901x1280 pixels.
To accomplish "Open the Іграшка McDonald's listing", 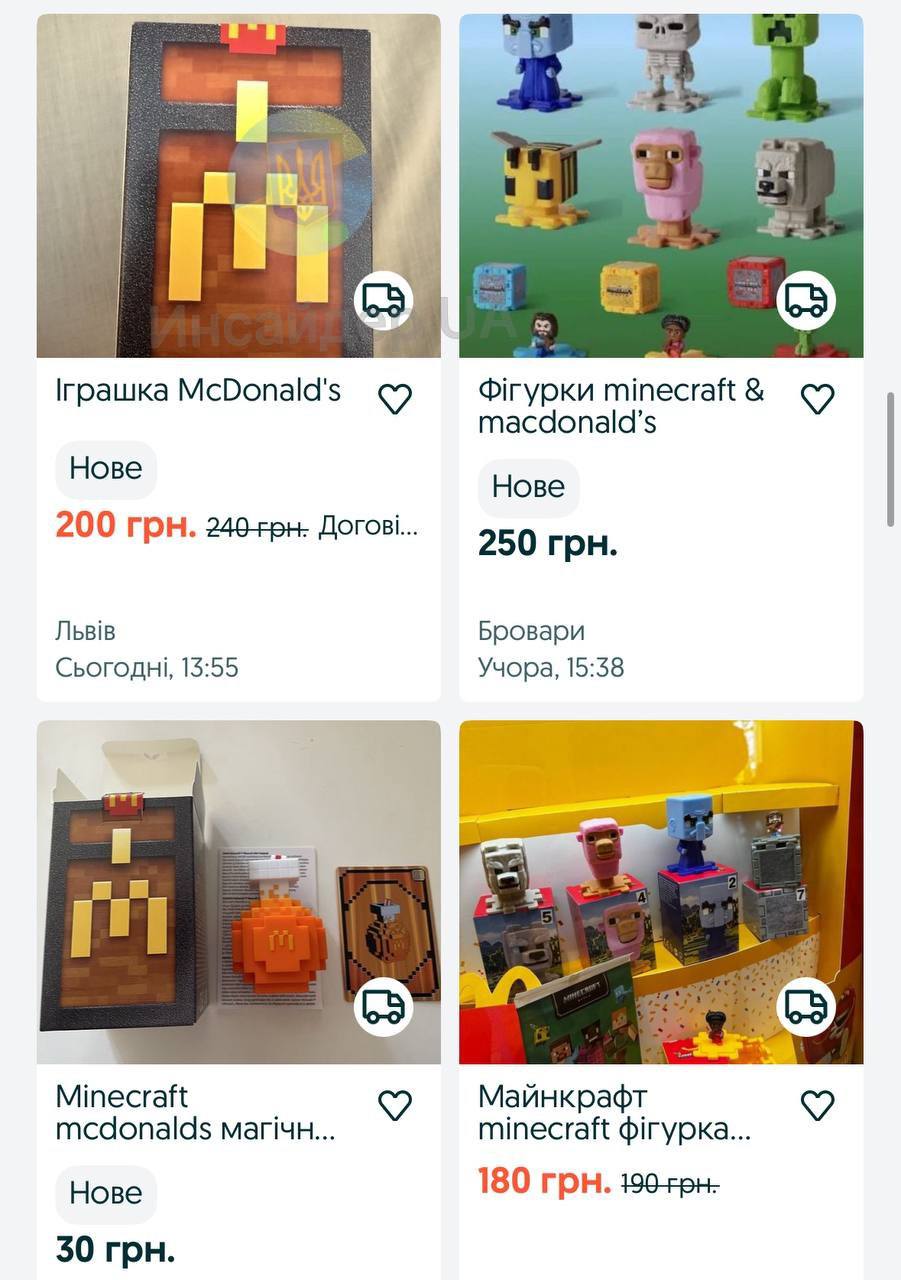I will coord(198,390).
